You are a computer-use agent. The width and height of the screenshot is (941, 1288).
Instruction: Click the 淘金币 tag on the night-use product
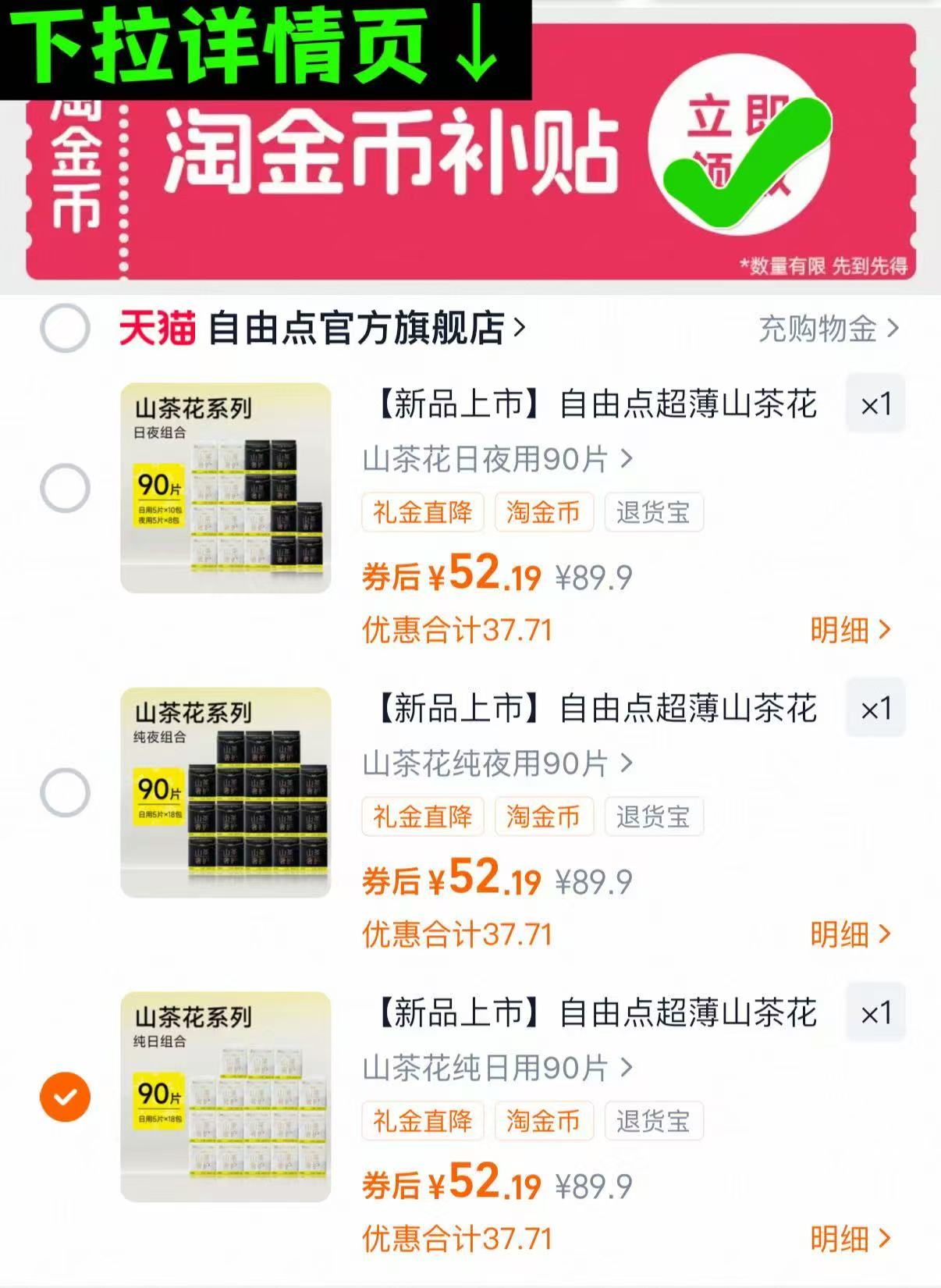544,817
